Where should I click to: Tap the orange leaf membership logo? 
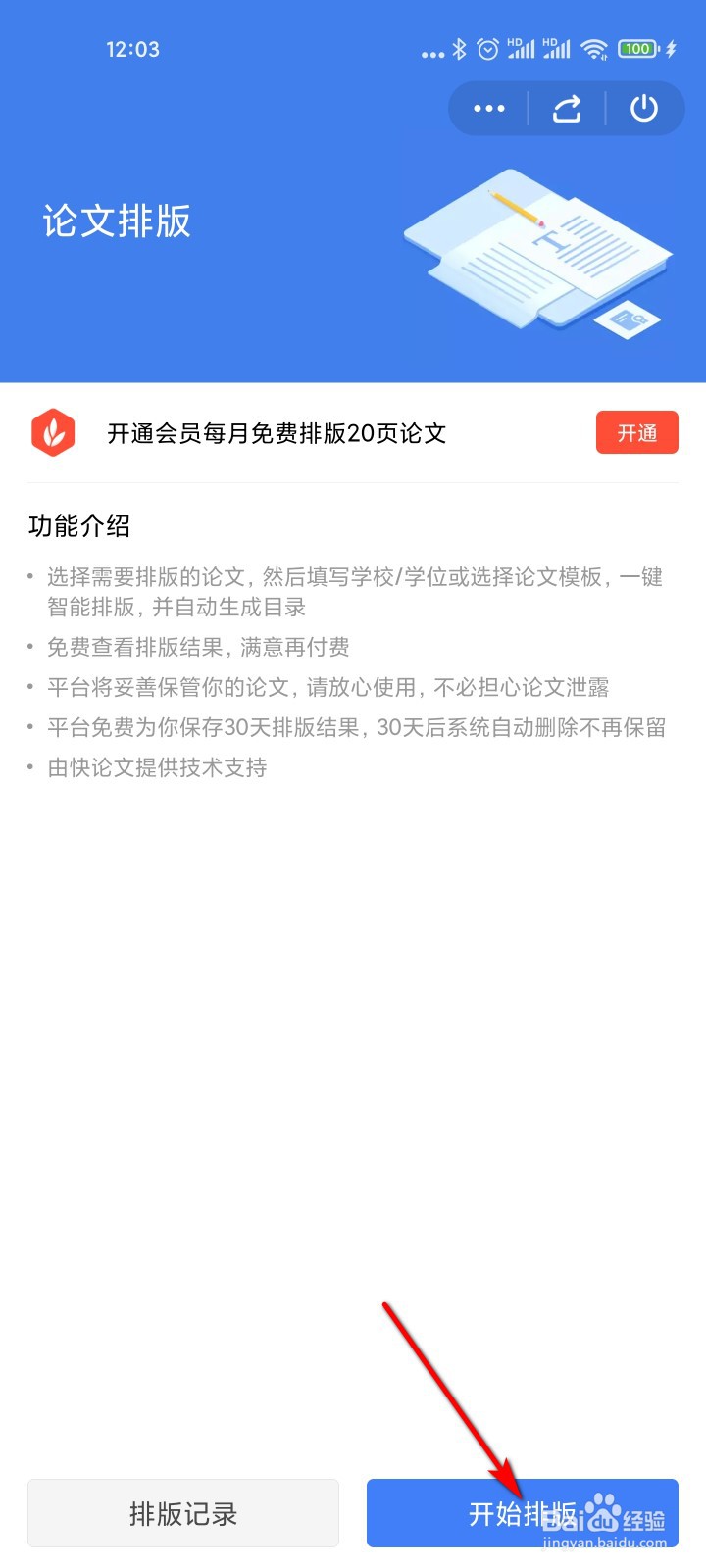pos(55,432)
